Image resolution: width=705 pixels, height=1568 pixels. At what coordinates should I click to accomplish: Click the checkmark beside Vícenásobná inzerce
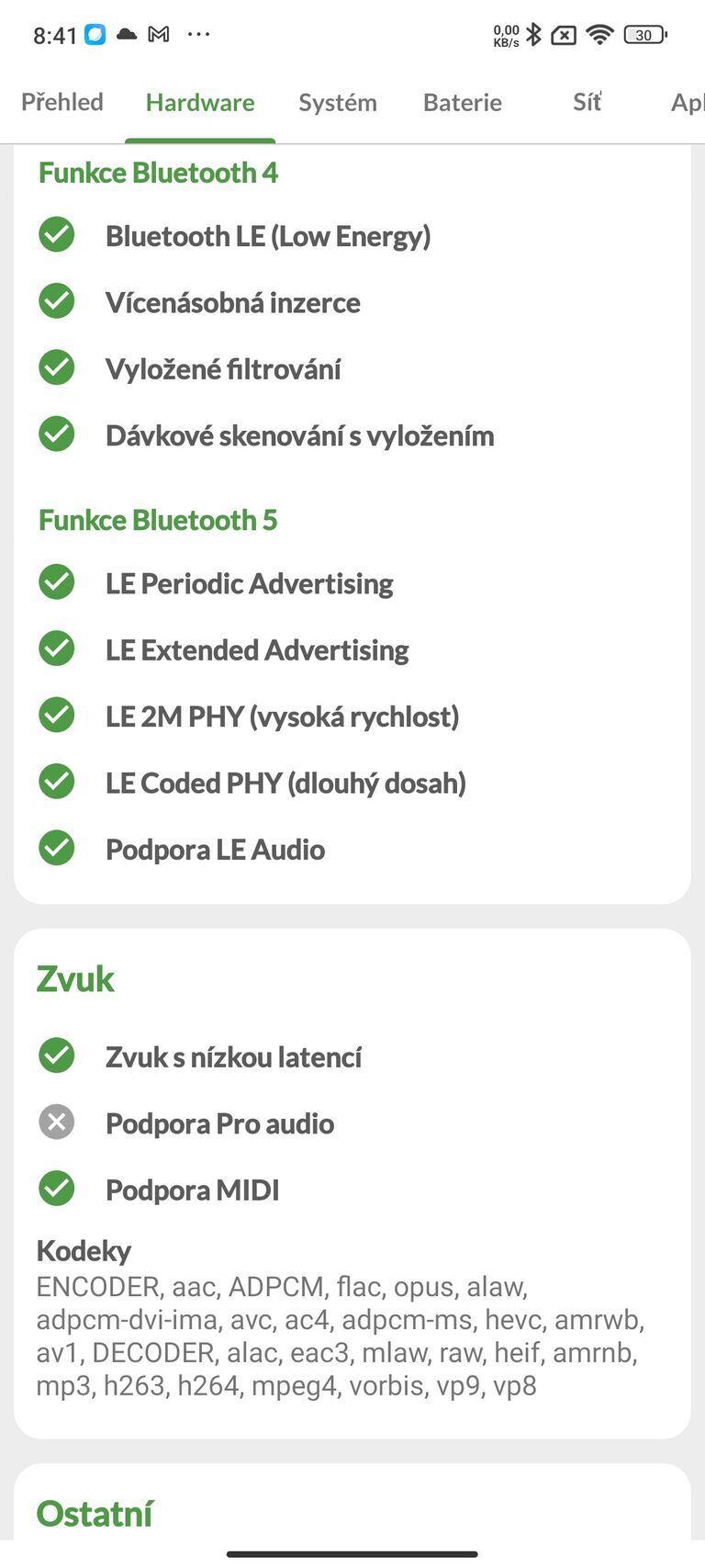pyautogui.click(x=56, y=300)
